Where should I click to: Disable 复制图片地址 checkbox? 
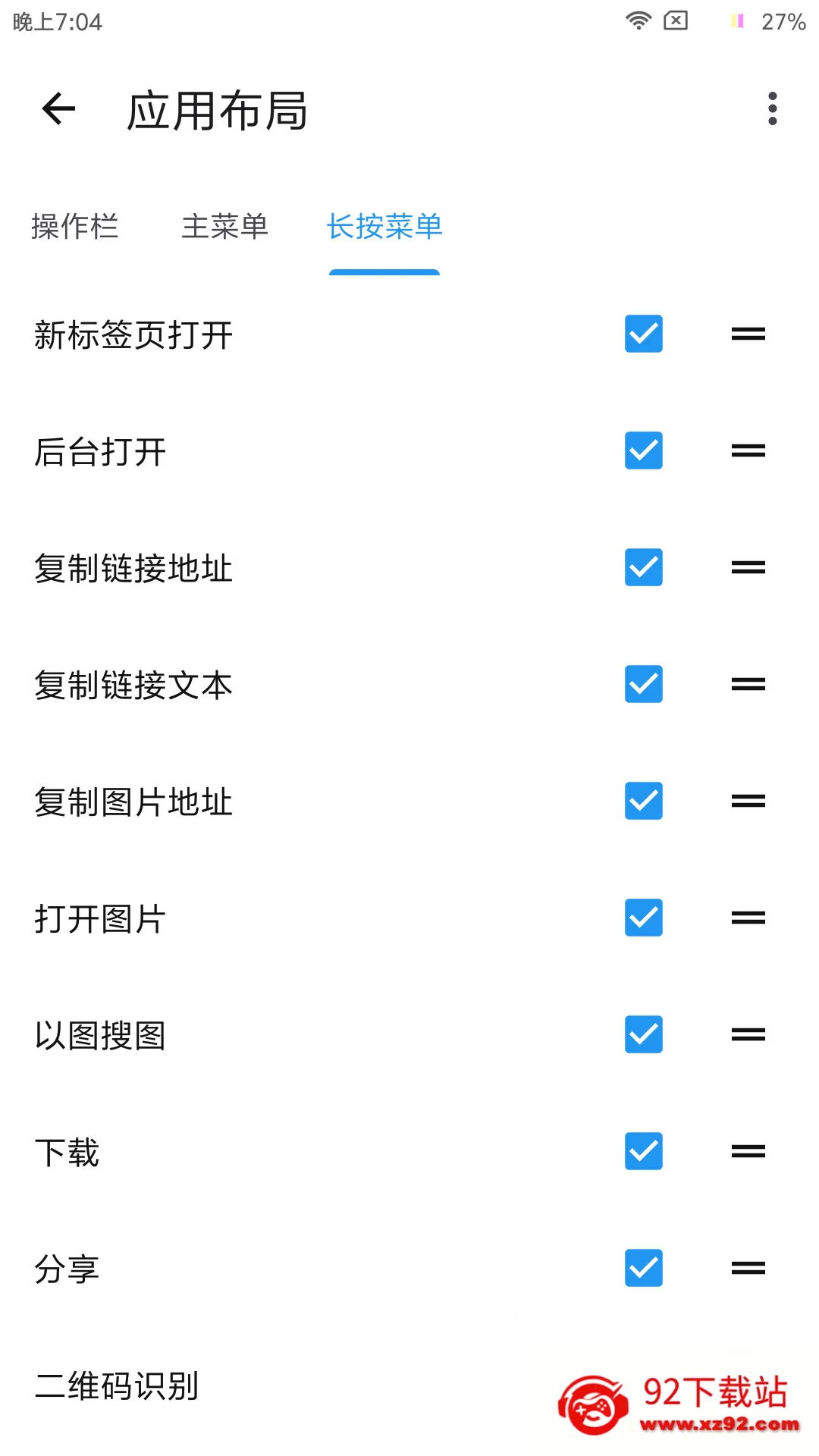(644, 801)
